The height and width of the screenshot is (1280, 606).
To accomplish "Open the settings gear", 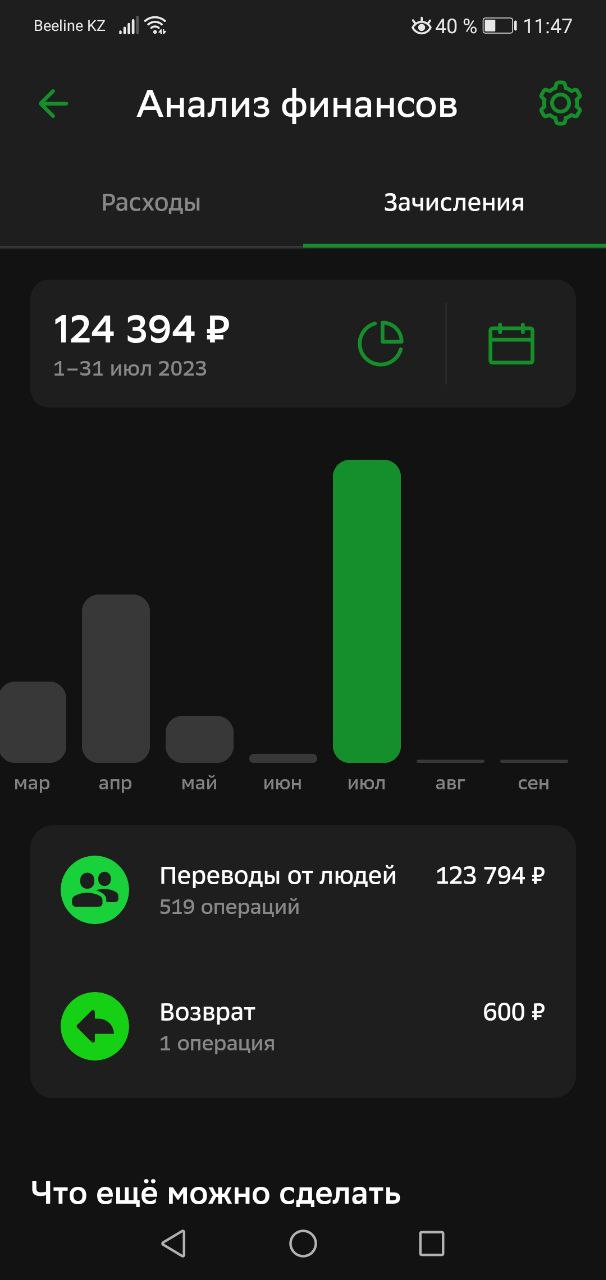I will (x=560, y=104).
